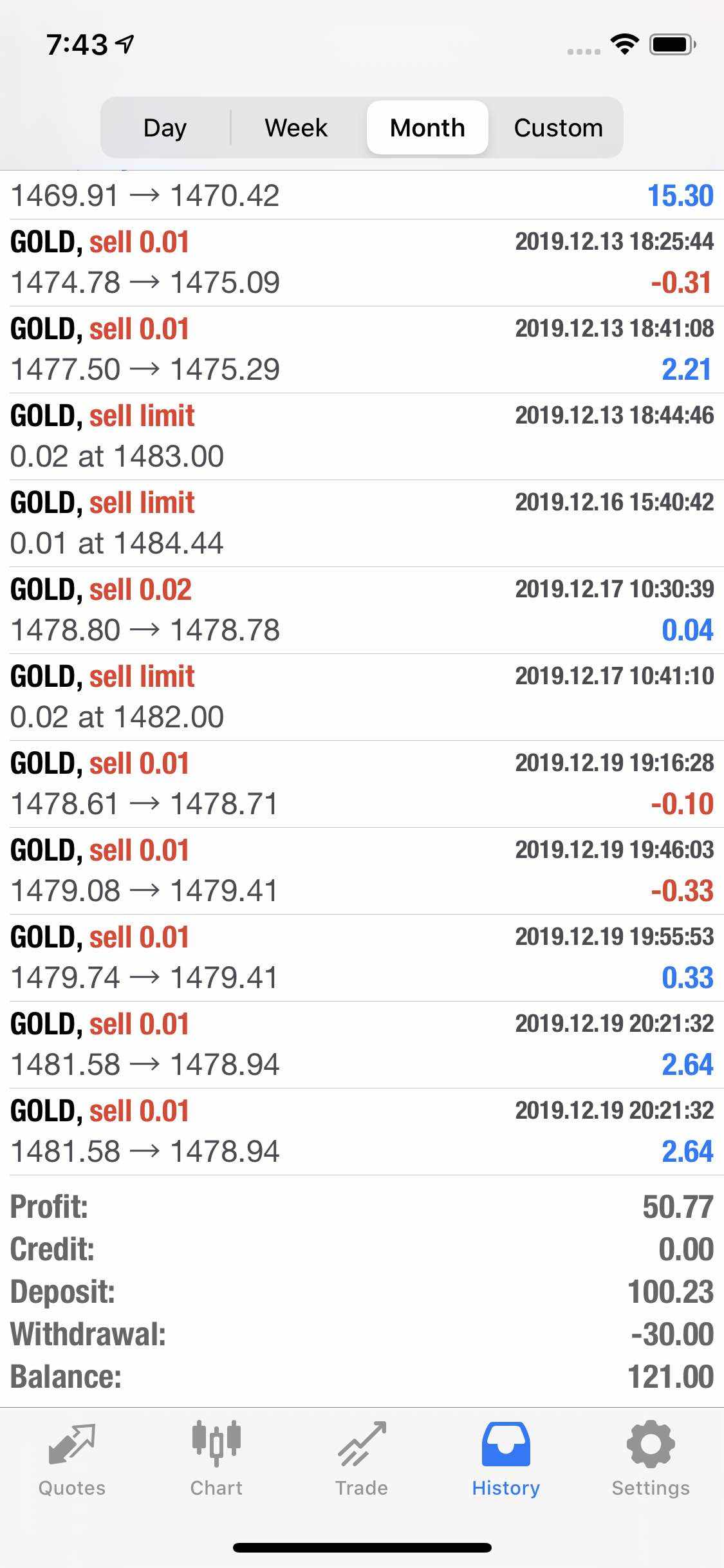This screenshot has width=724, height=1568.
Task: Tap the History tab
Action: coord(506,1459)
